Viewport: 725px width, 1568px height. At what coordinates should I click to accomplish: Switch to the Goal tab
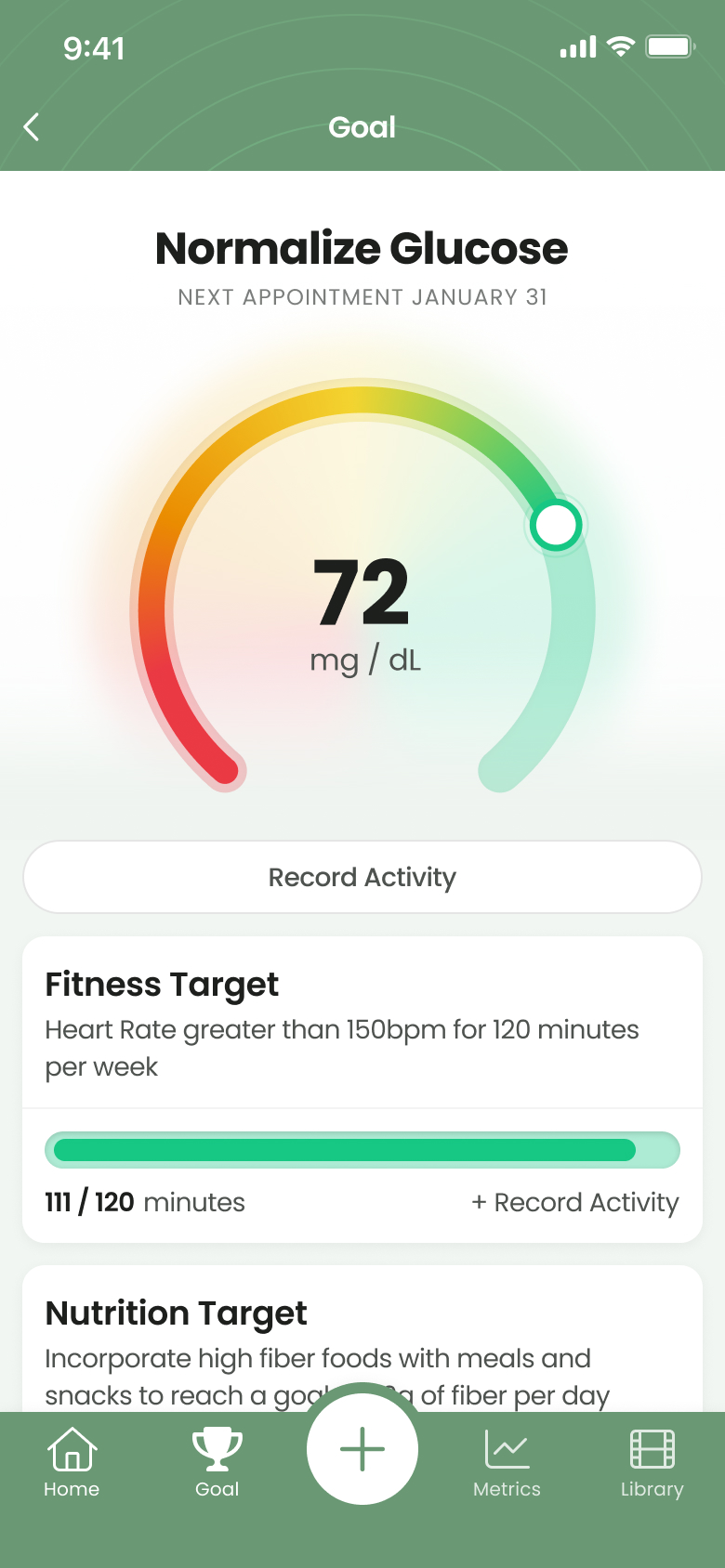(217, 1462)
